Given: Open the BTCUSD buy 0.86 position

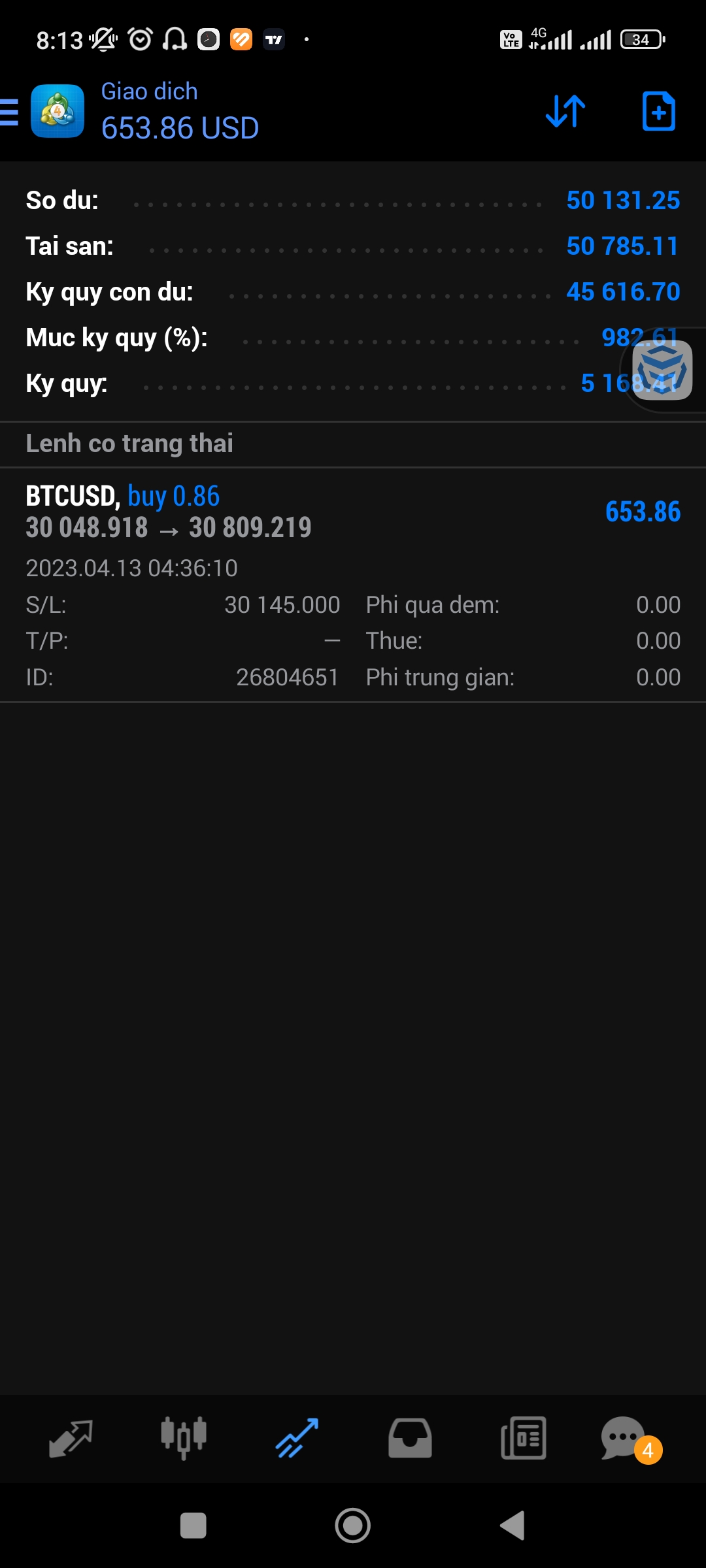Looking at the screenshot, I should coord(353,512).
